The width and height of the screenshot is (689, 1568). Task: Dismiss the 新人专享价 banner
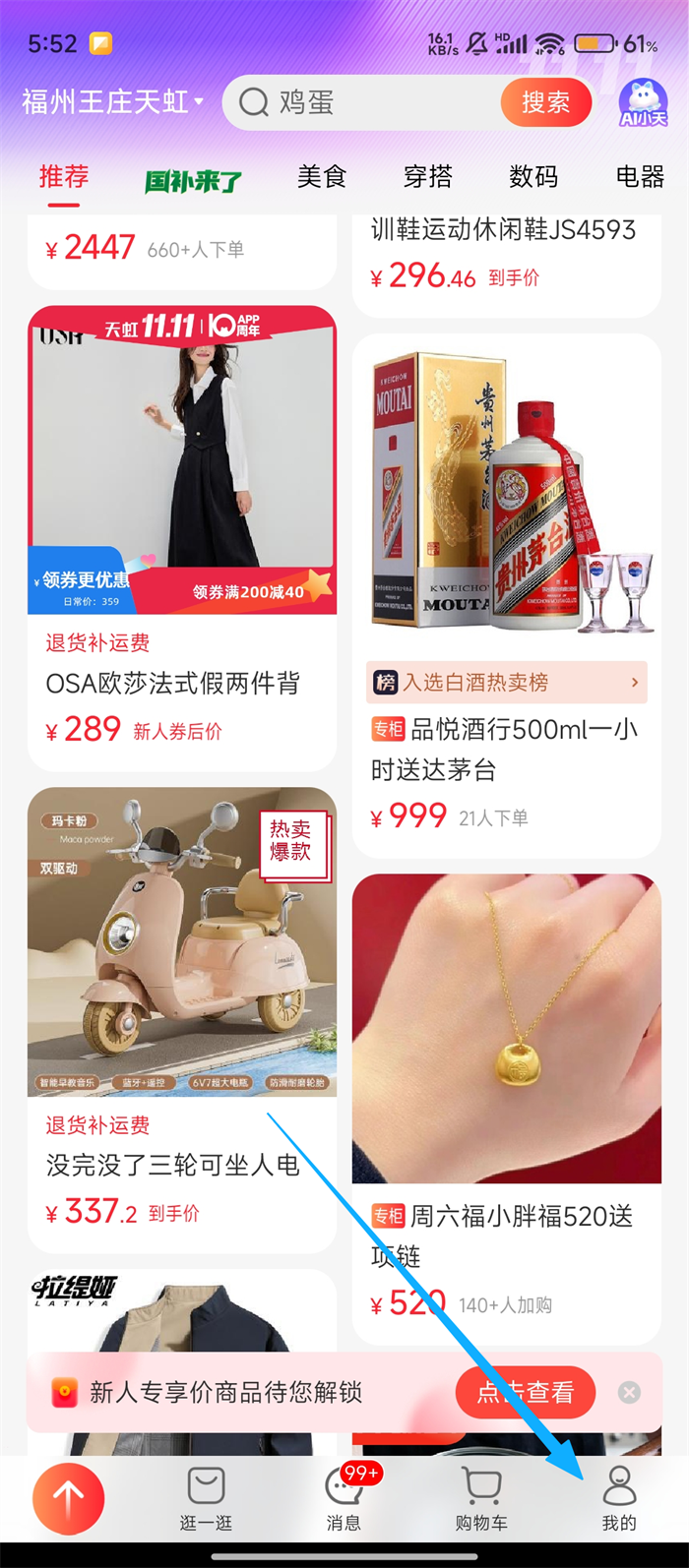(629, 1392)
